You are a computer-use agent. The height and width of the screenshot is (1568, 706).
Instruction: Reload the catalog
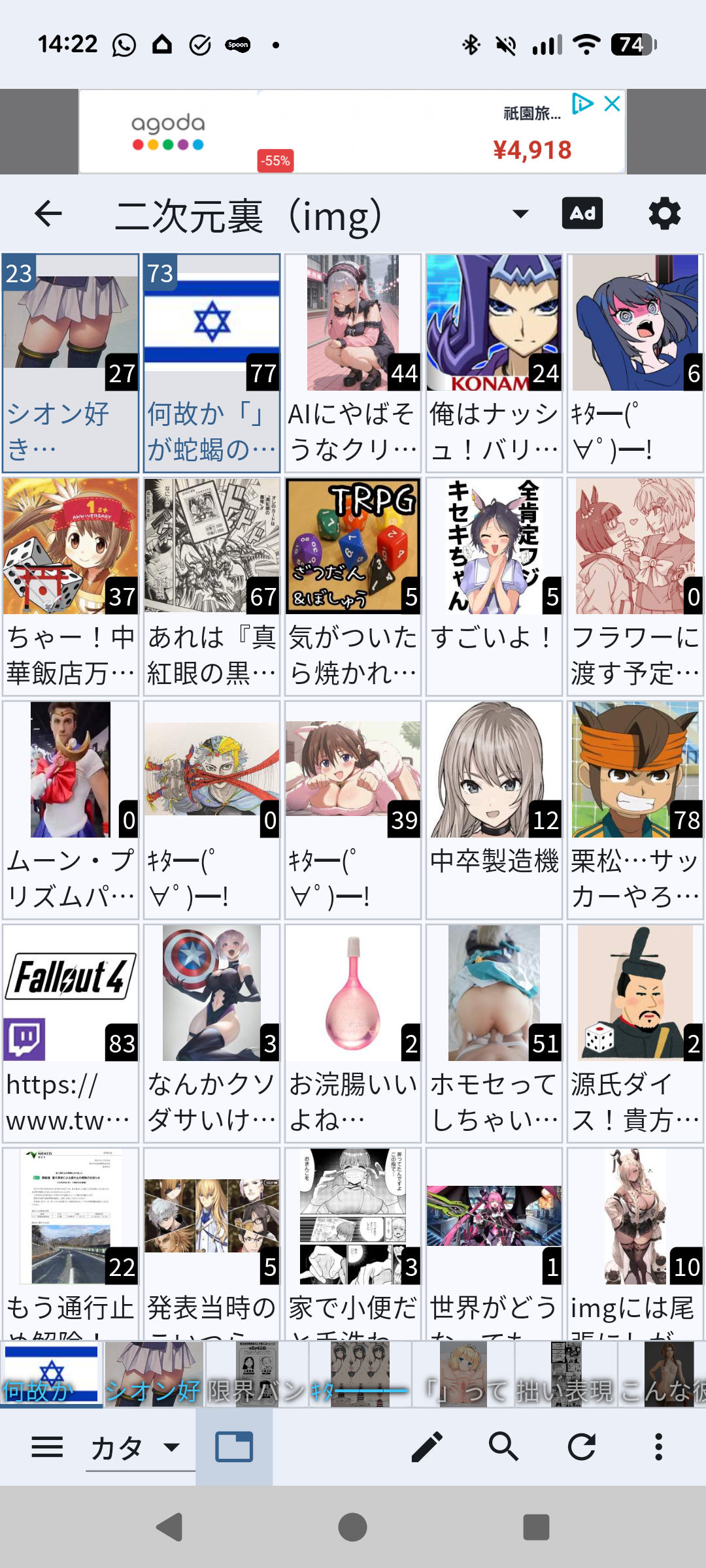[x=581, y=1447]
